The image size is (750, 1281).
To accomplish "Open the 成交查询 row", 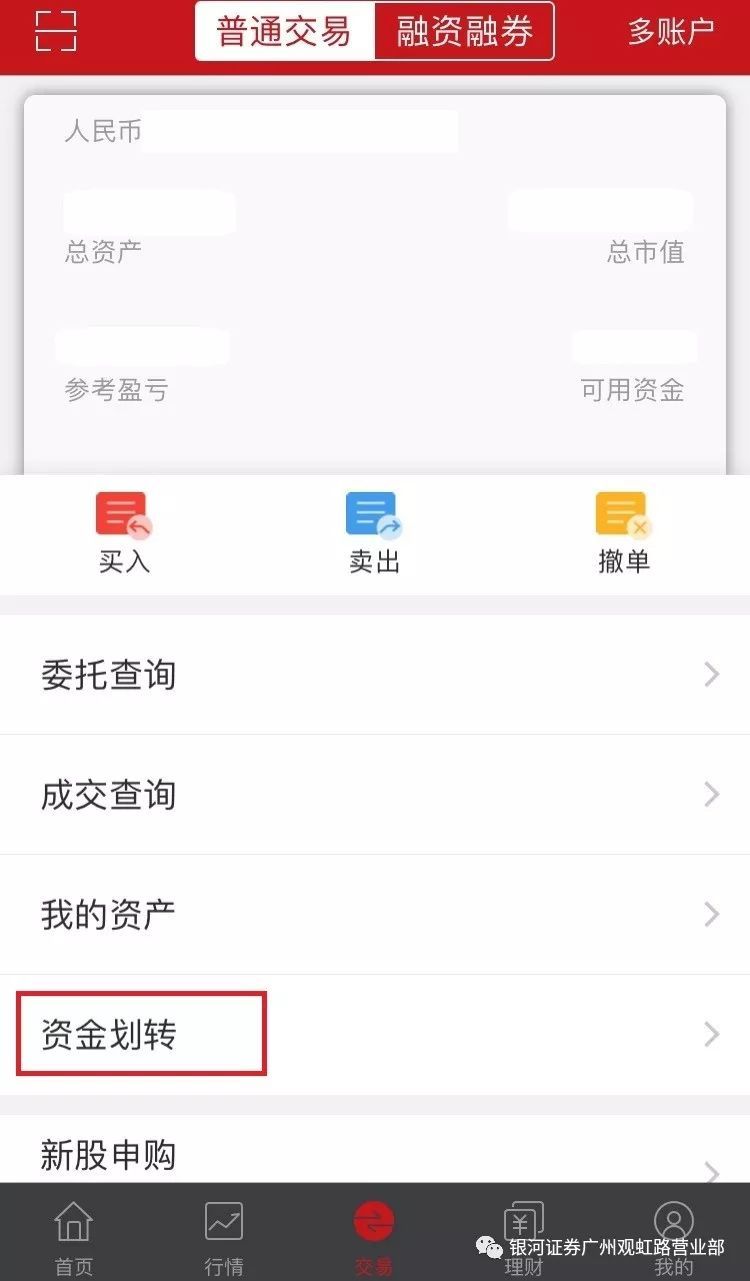I will pos(374,795).
